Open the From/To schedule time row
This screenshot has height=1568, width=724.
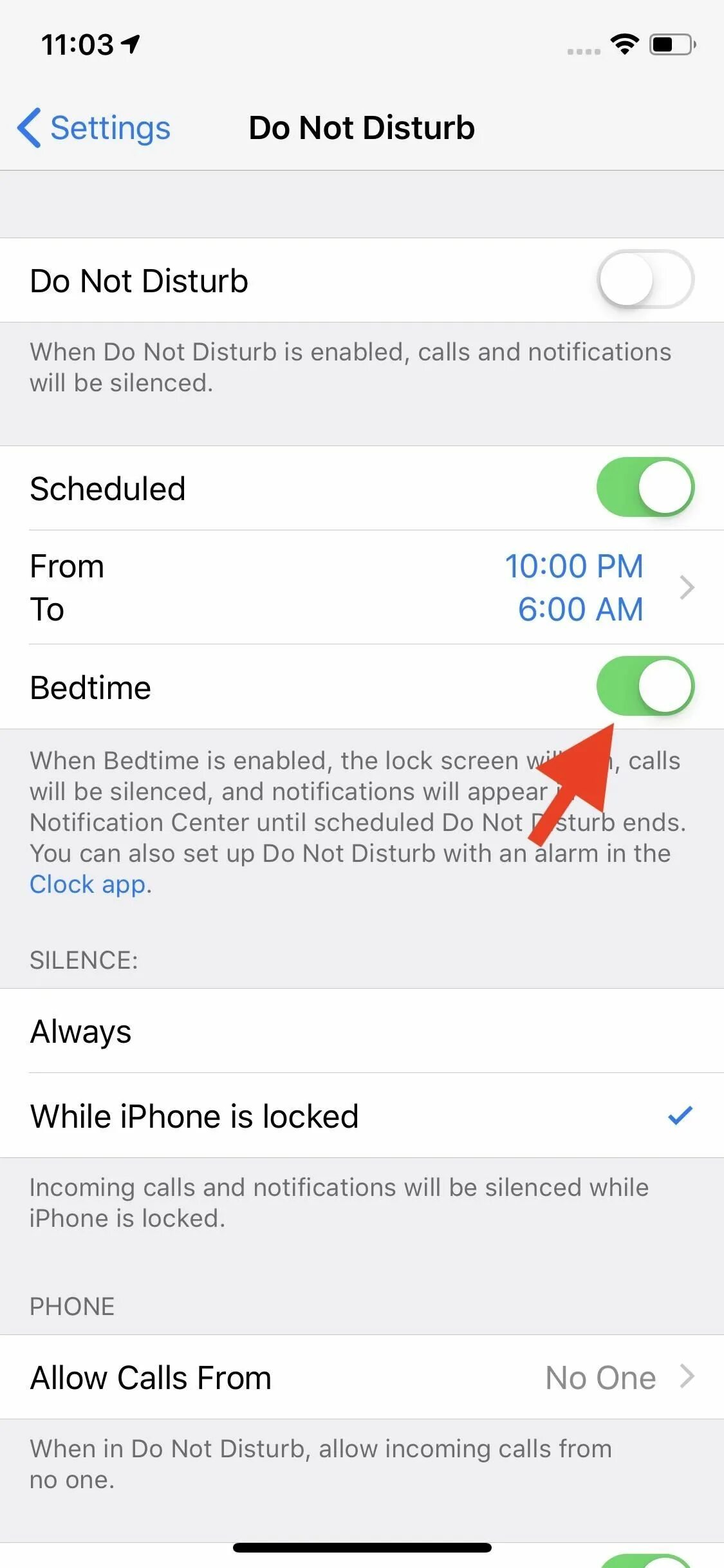pyautogui.click(x=362, y=587)
